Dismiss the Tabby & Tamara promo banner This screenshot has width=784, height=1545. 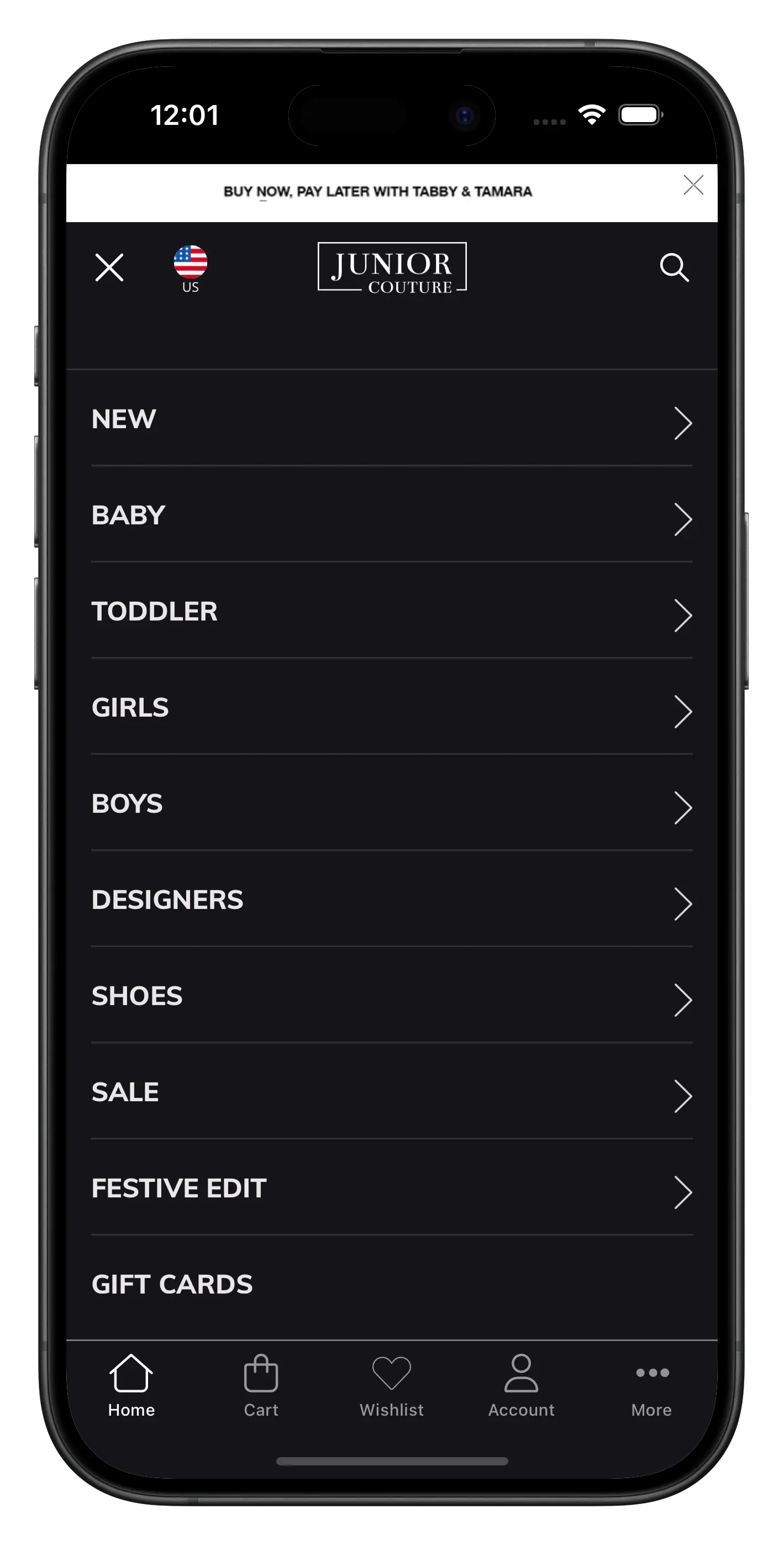click(x=693, y=185)
